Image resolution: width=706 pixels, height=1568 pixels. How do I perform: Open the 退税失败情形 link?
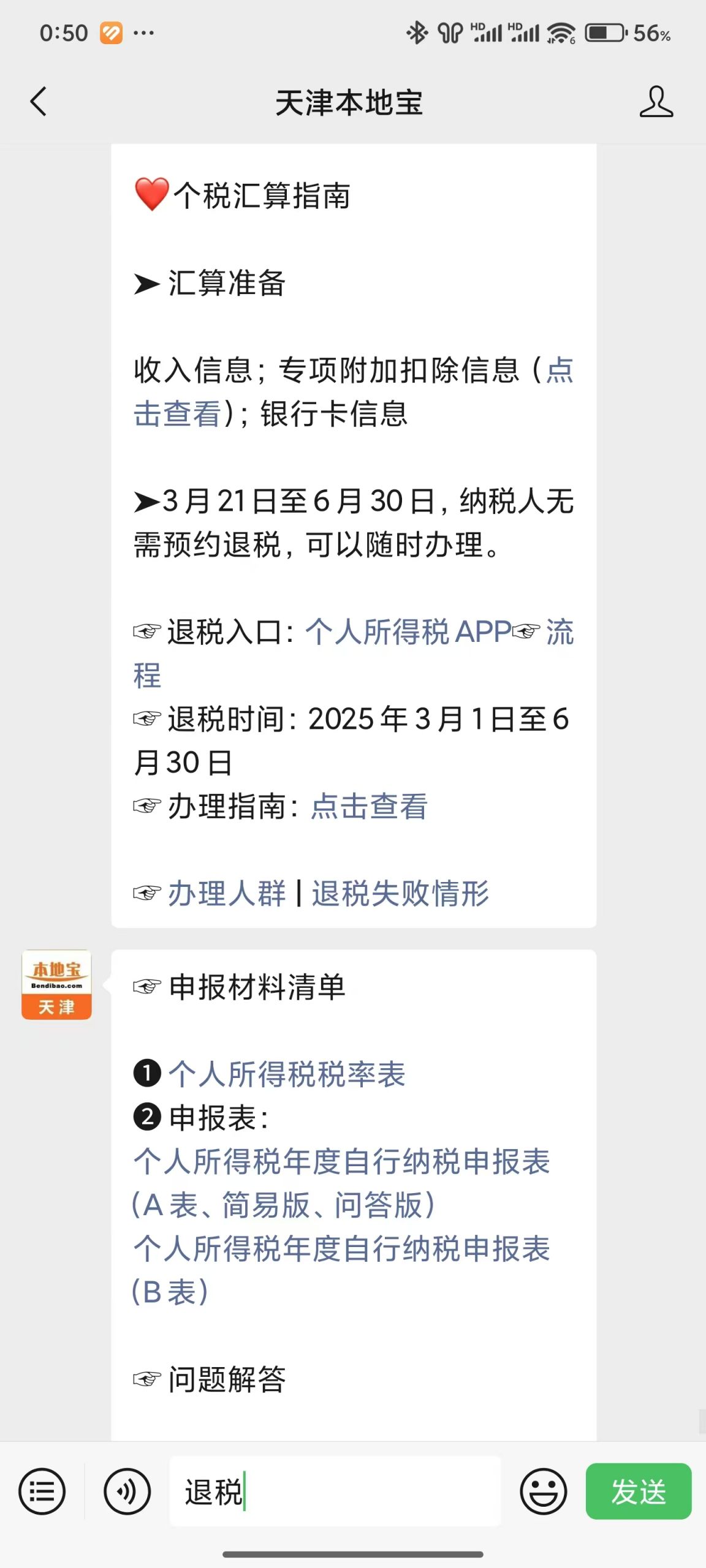400,894
